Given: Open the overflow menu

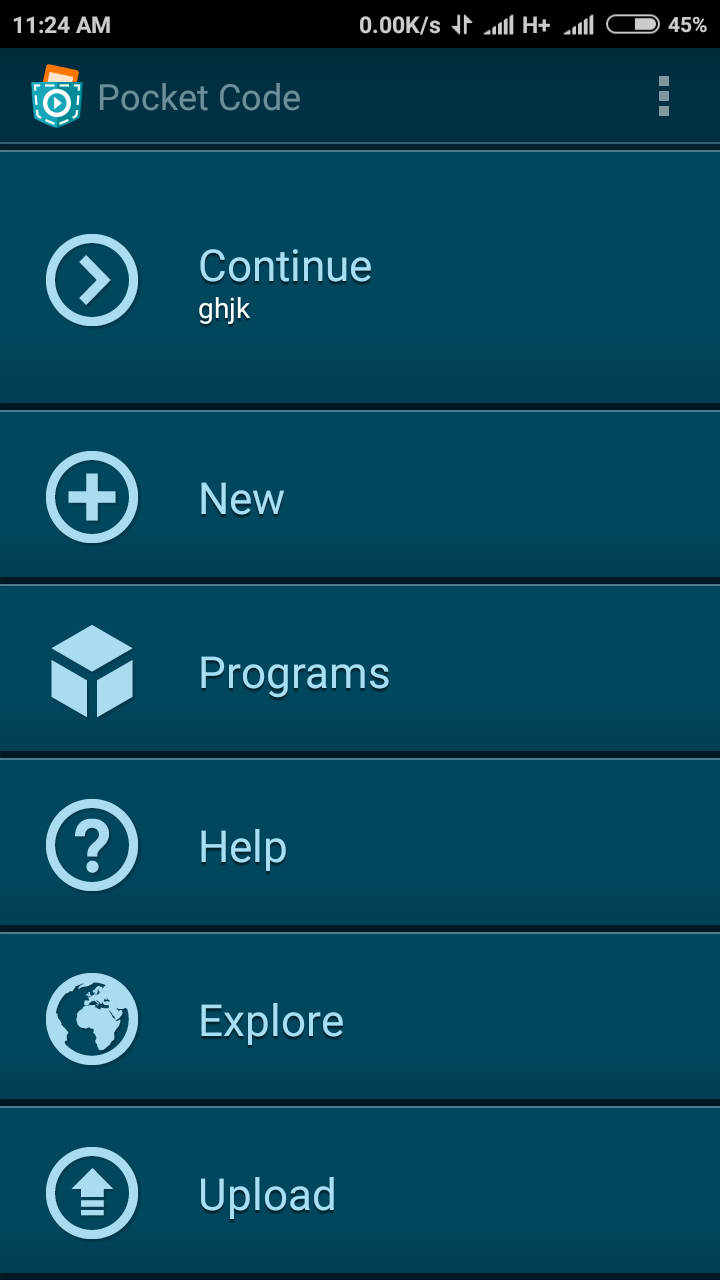Looking at the screenshot, I should click(x=663, y=97).
